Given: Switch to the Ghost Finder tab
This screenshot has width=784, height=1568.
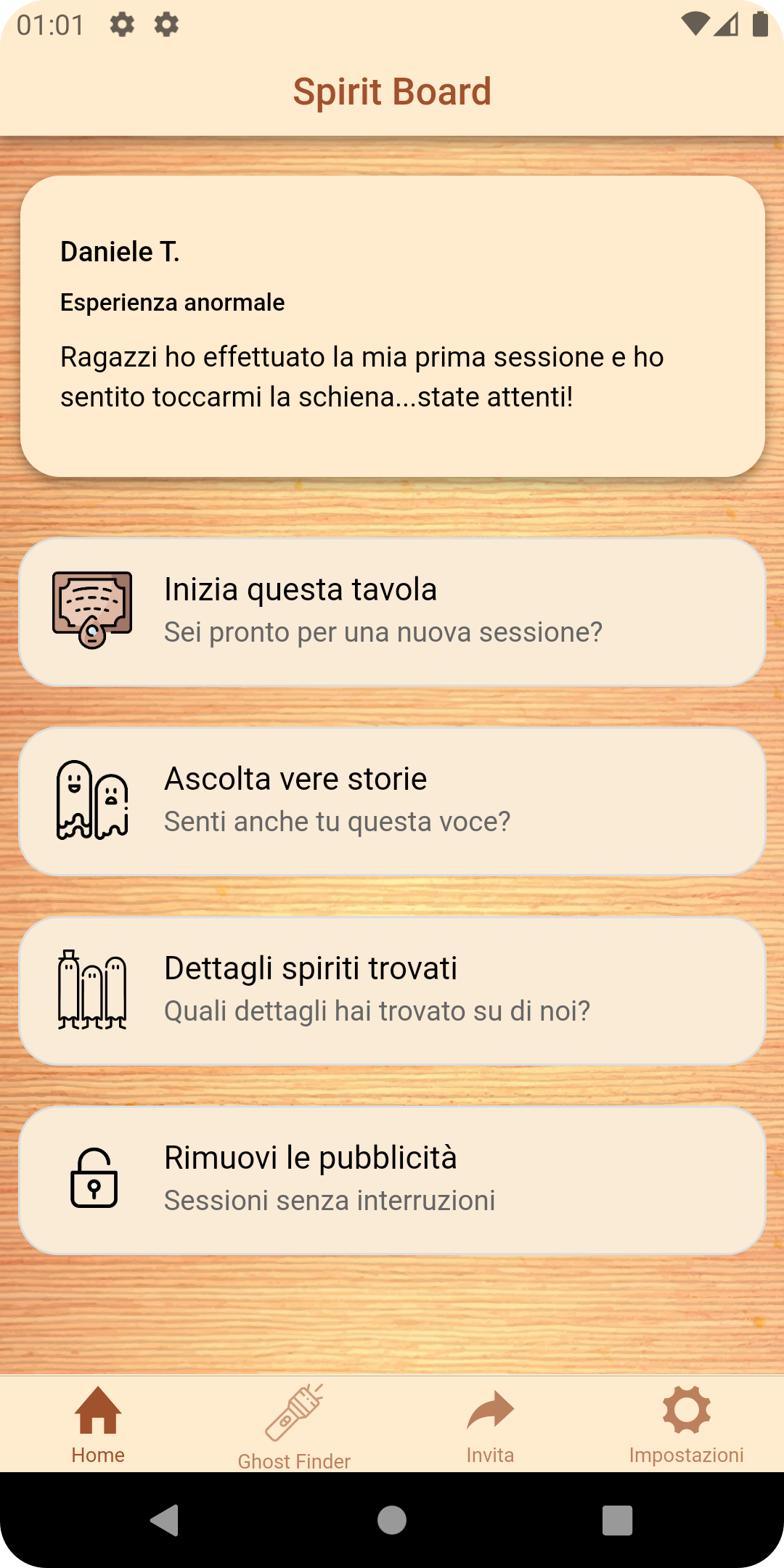Looking at the screenshot, I should click(294, 1426).
